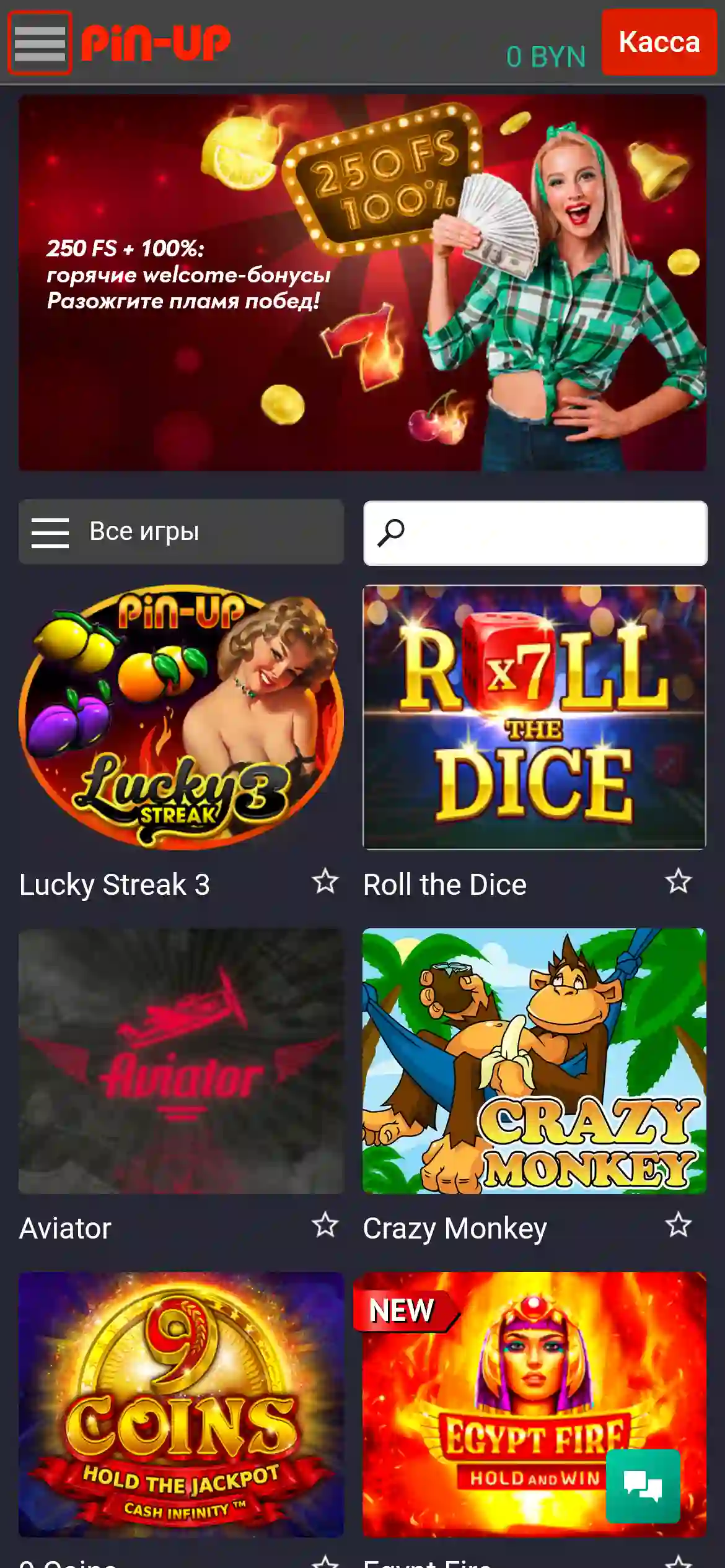The height and width of the screenshot is (1568, 725).
Task: Open the 9 Coins game tile
Action: point(181,1404)
